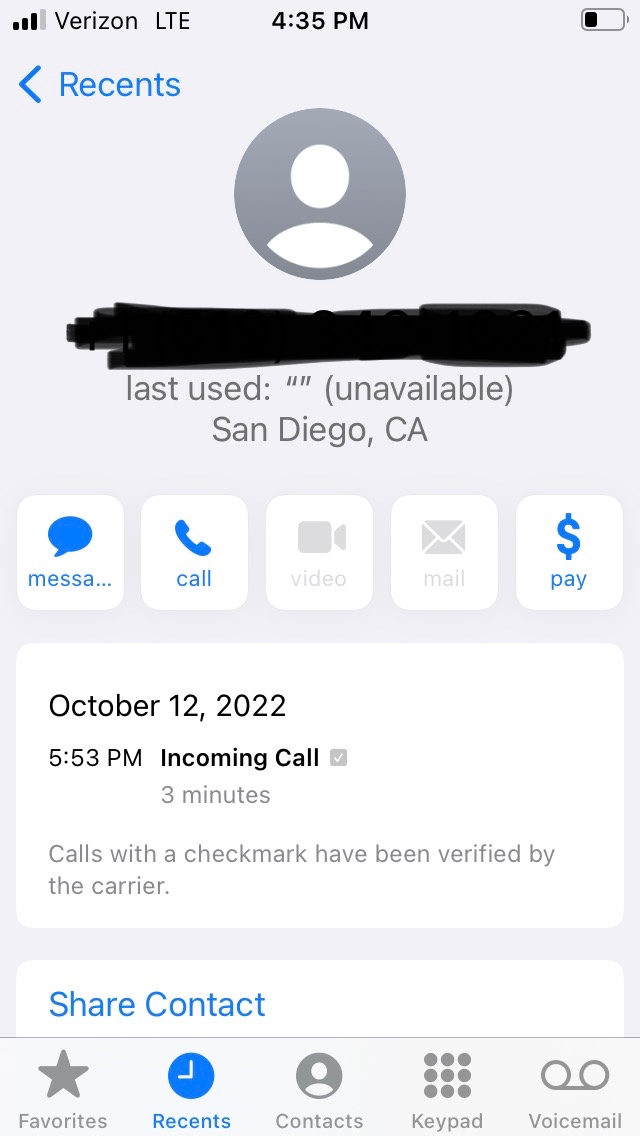Switch to the Favorites tab
Viewport: 640px width, 1136px height.
(63, 1088)
